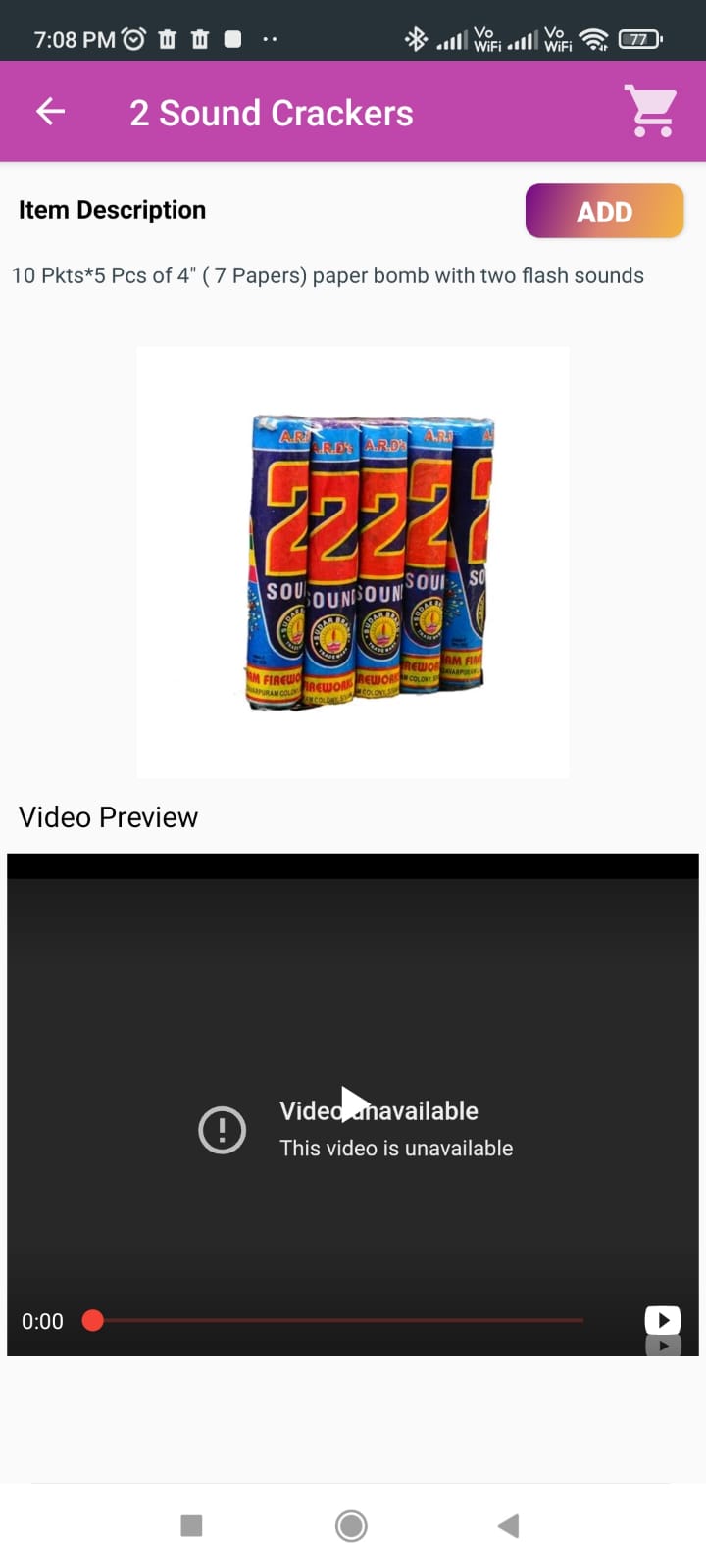
Task: Go back using the header arrow
Action: [x=51, y=112]
